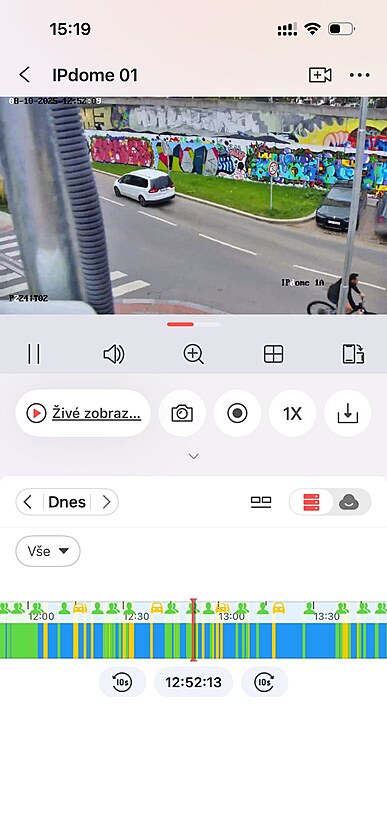Go back from IPdome 01

tap(25, 75)
